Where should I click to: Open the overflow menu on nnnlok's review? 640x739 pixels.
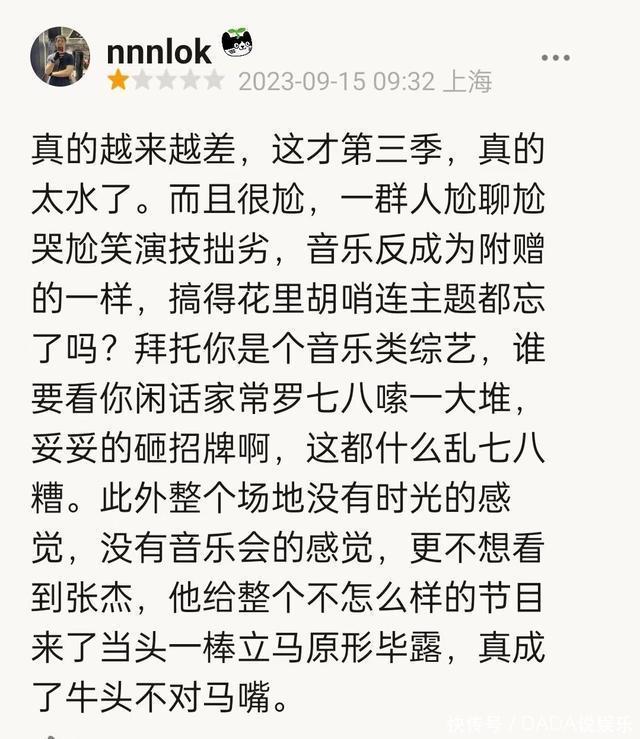click(x=555, y=58)
